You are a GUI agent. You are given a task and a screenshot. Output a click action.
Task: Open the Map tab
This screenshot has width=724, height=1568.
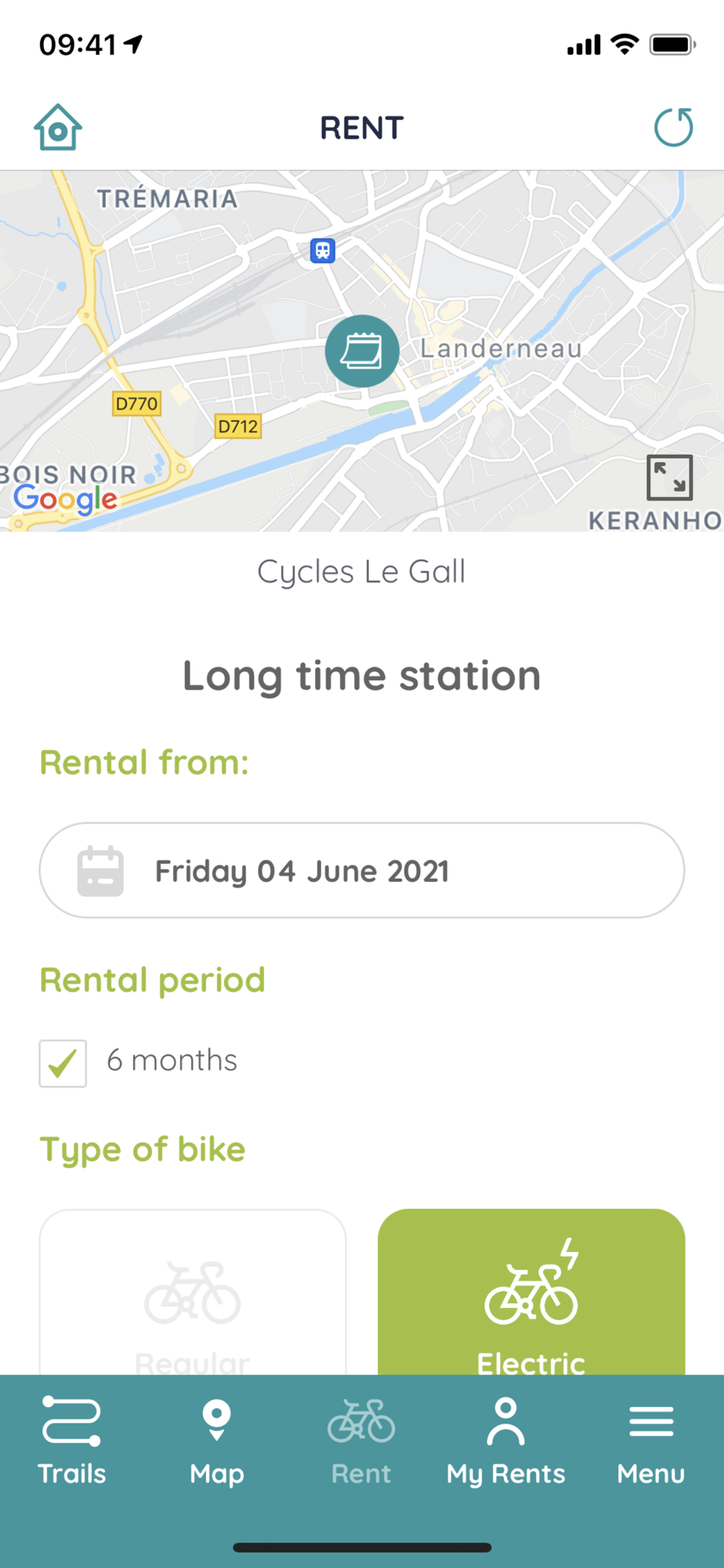[217, 1441]
